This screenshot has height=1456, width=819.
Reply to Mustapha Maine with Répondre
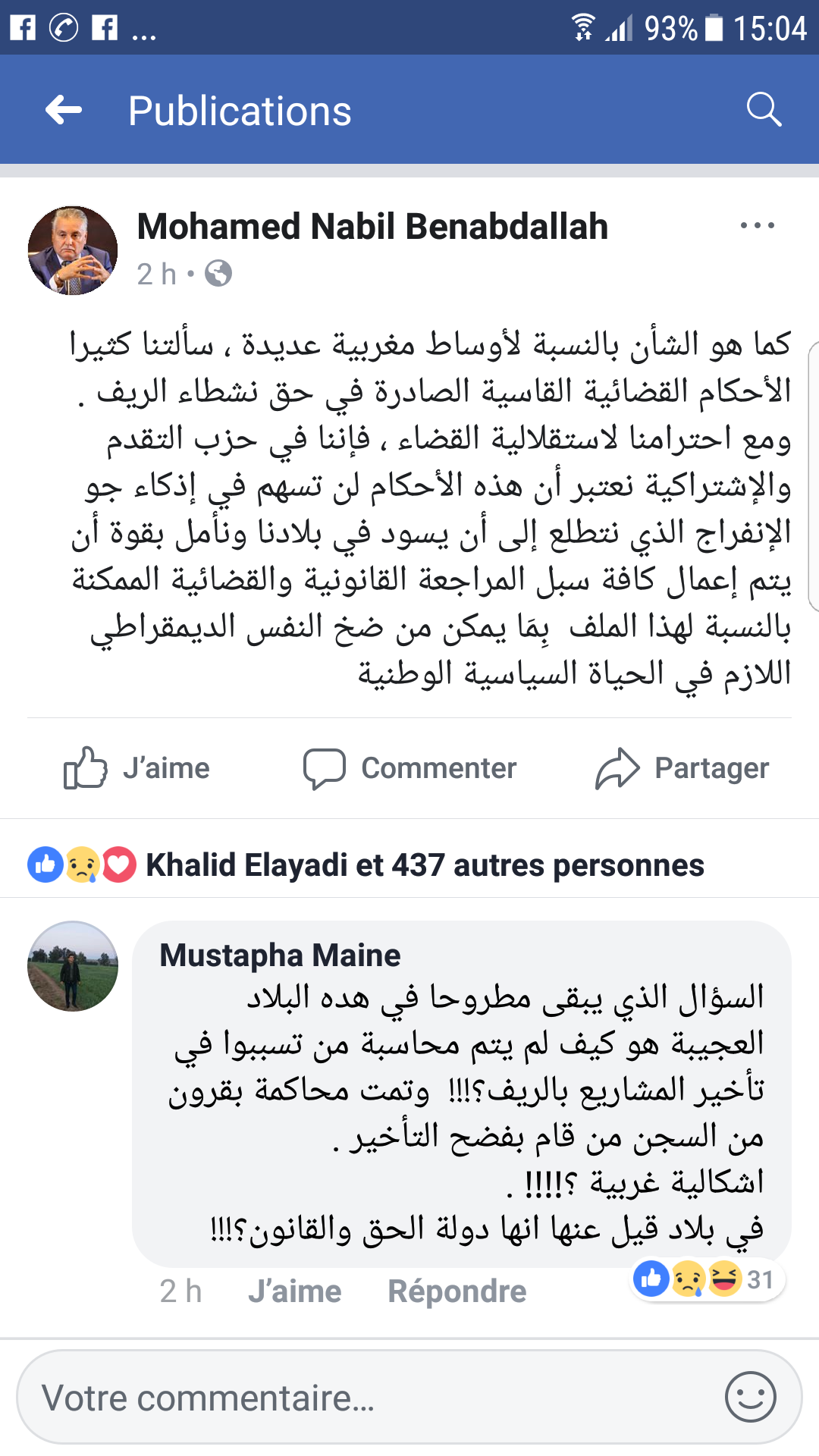457,1291
